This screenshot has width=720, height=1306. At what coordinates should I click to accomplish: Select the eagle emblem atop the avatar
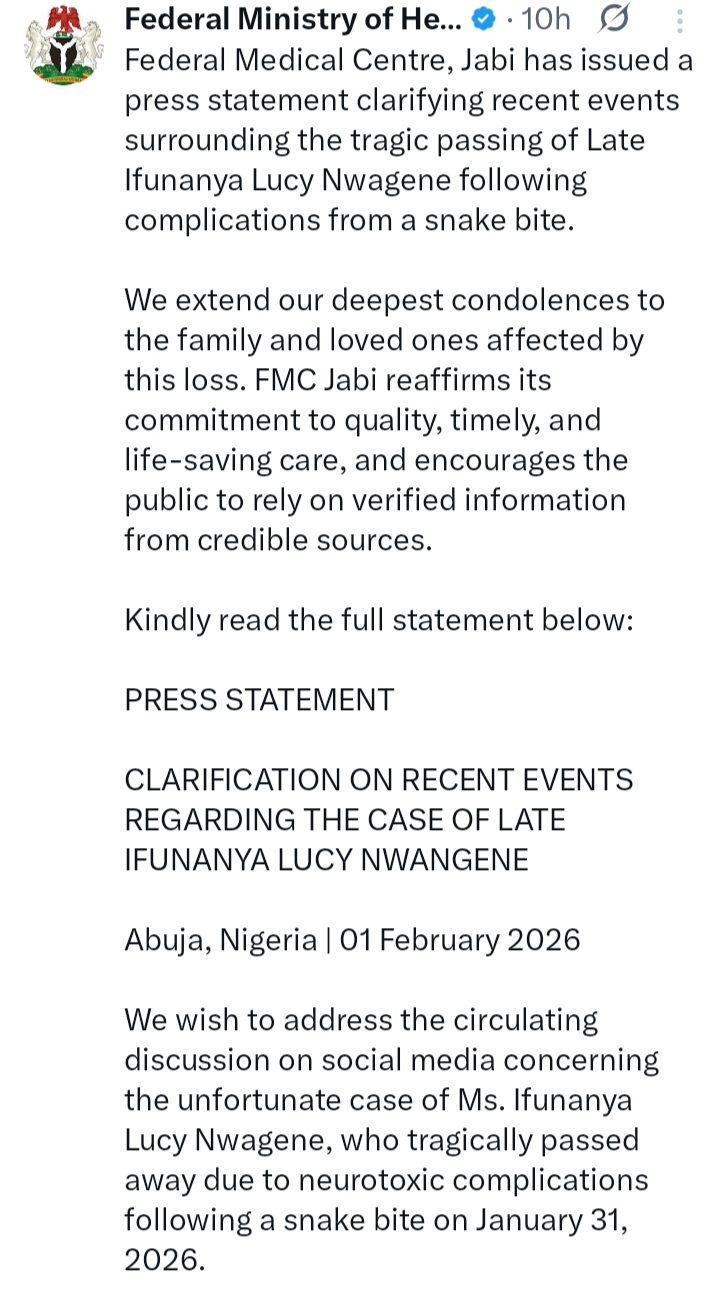(x=64, y=14)
